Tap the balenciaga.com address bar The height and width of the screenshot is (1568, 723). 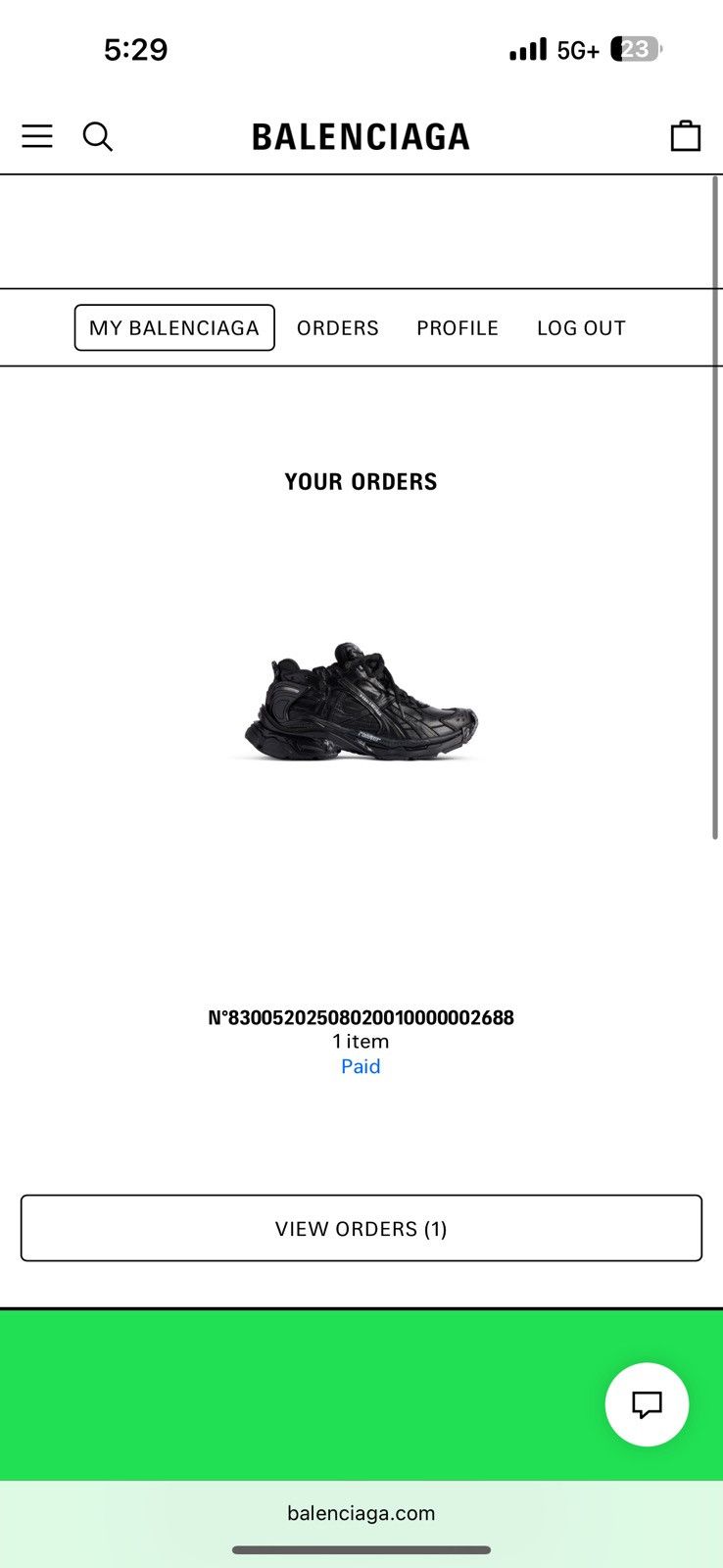(x=361, y=1512)
